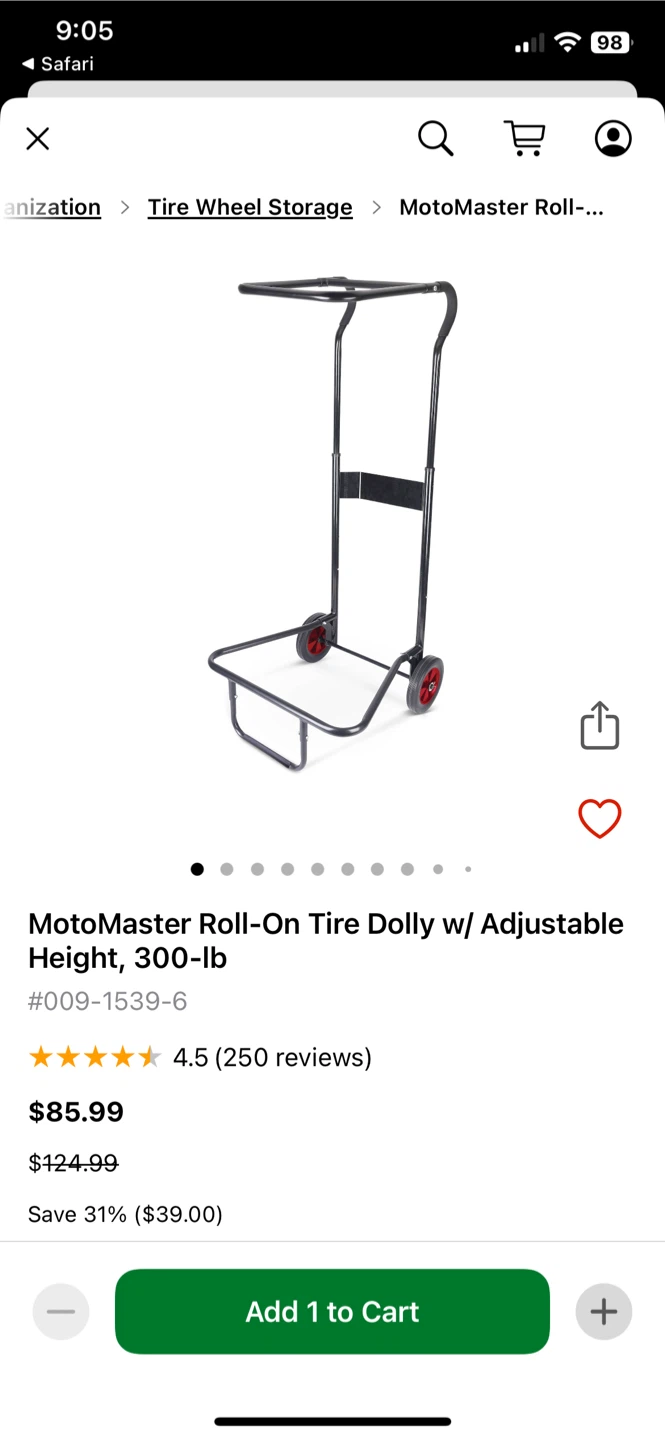Return to Safari from status bar

[58, 64]
